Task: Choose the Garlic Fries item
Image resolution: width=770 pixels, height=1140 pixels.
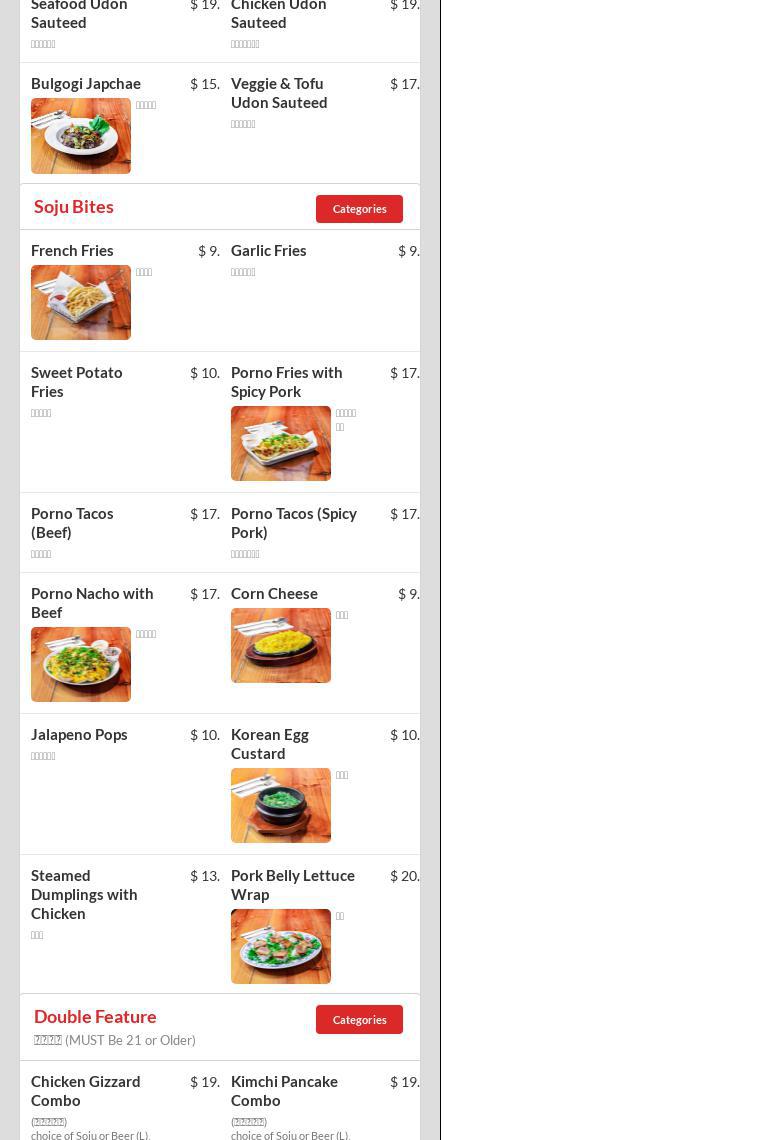Action: click(x=268, y=251)
